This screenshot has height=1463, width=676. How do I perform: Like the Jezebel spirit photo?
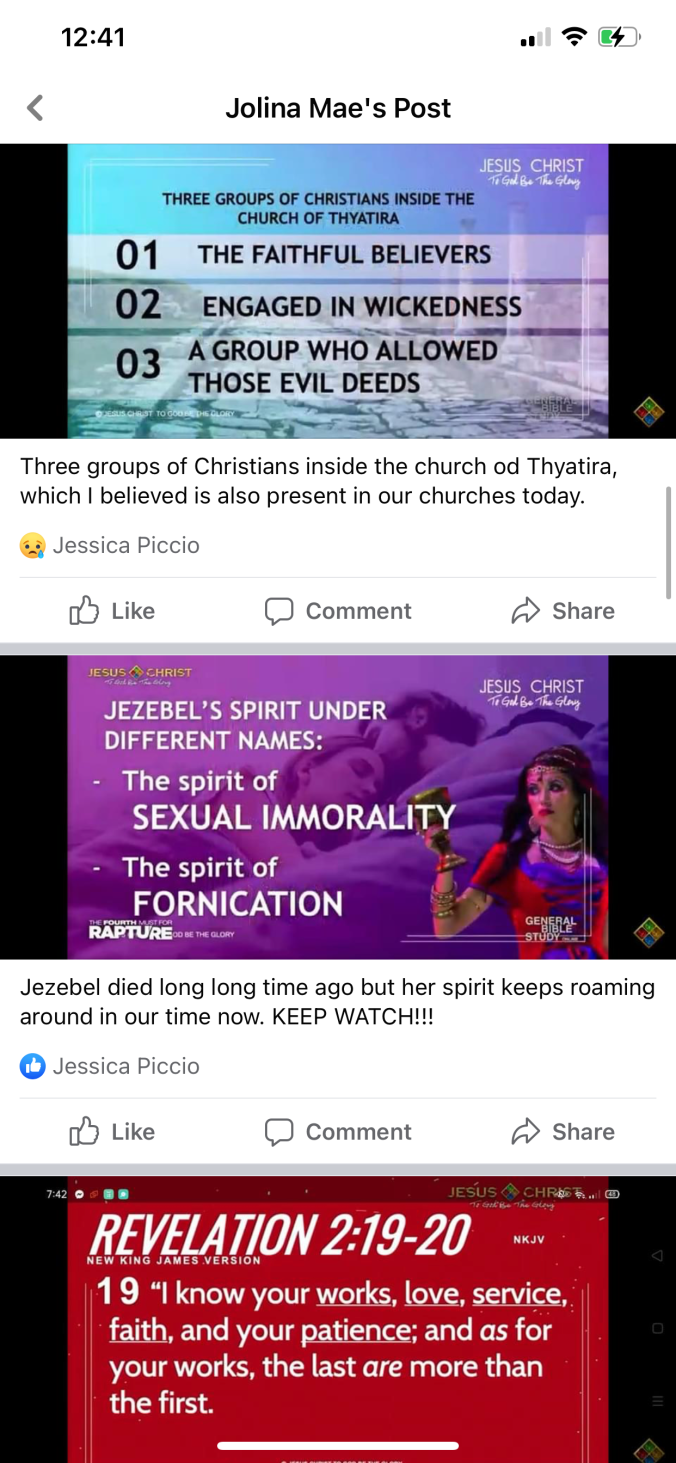[112, 1132]
